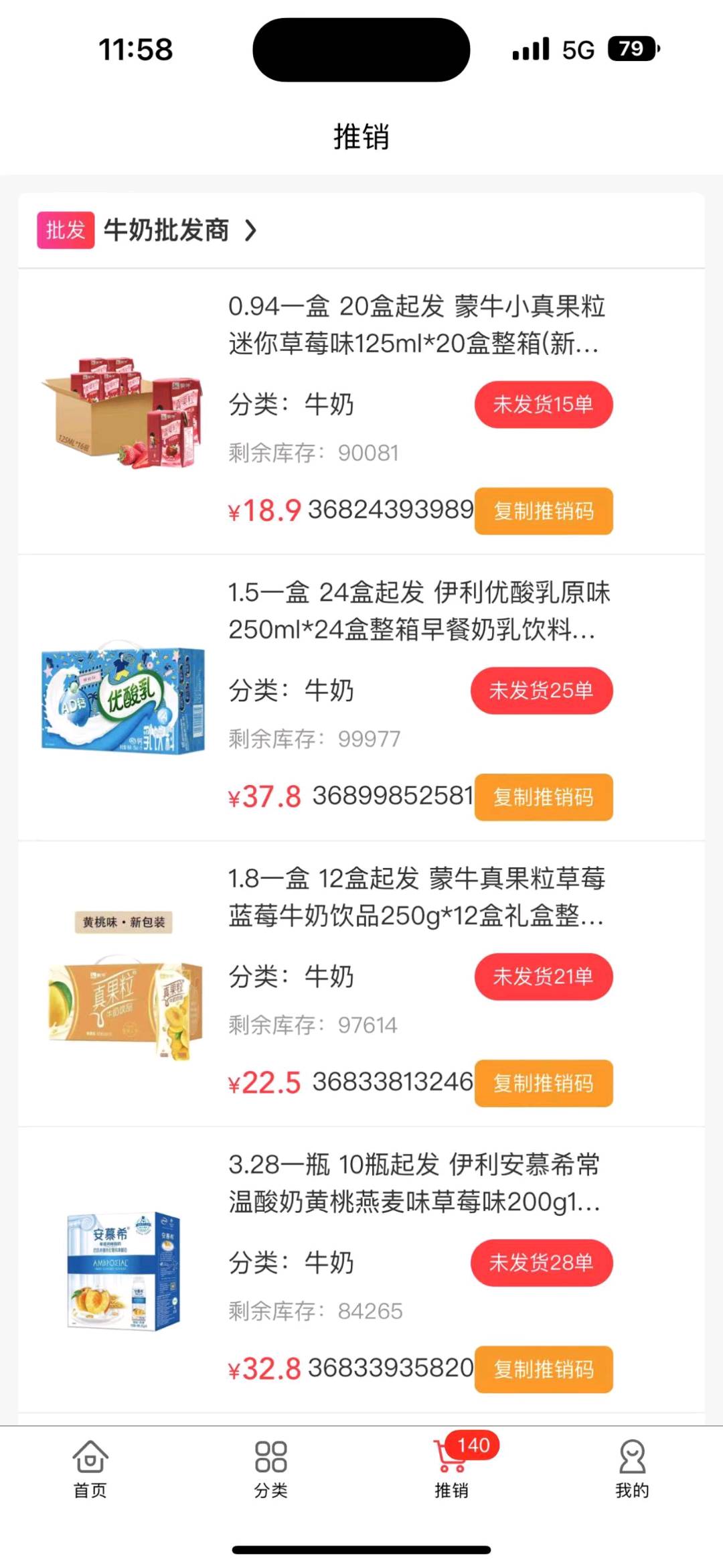Select the 推销 tab
This screenshot has width=723, height=1568.
click(452, 1470)
